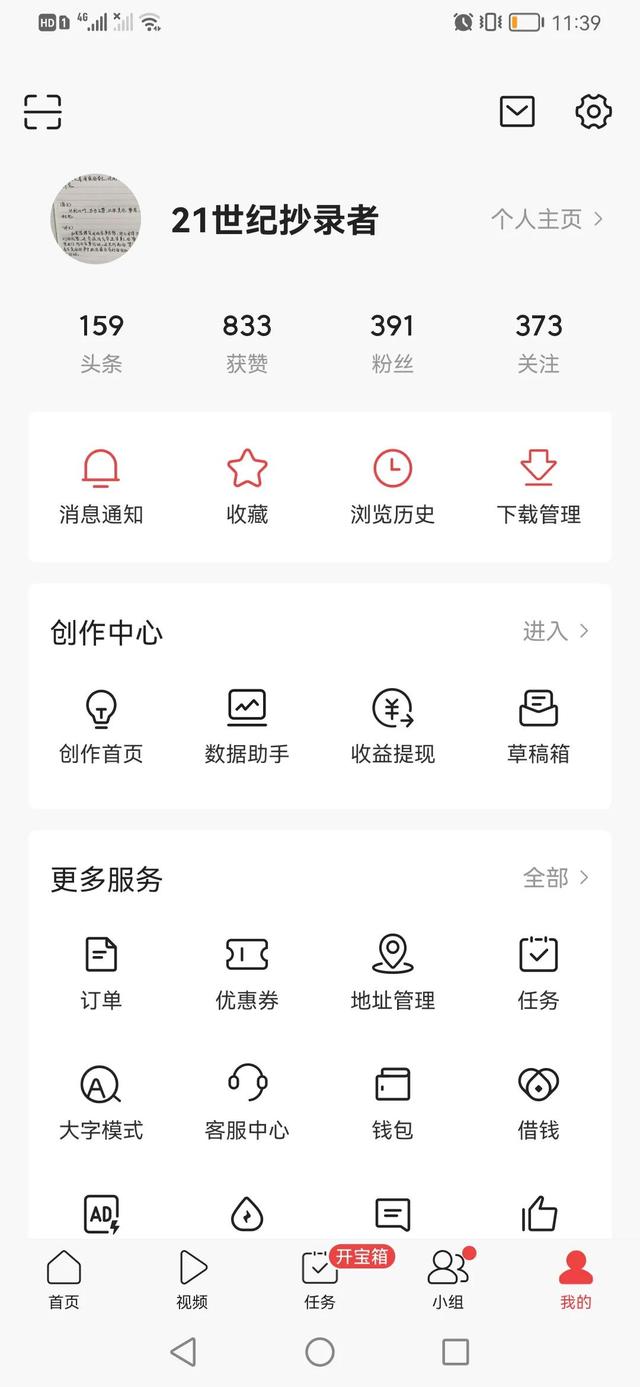Open the settings gear
Screen dimensions: 640x1387
593,112
